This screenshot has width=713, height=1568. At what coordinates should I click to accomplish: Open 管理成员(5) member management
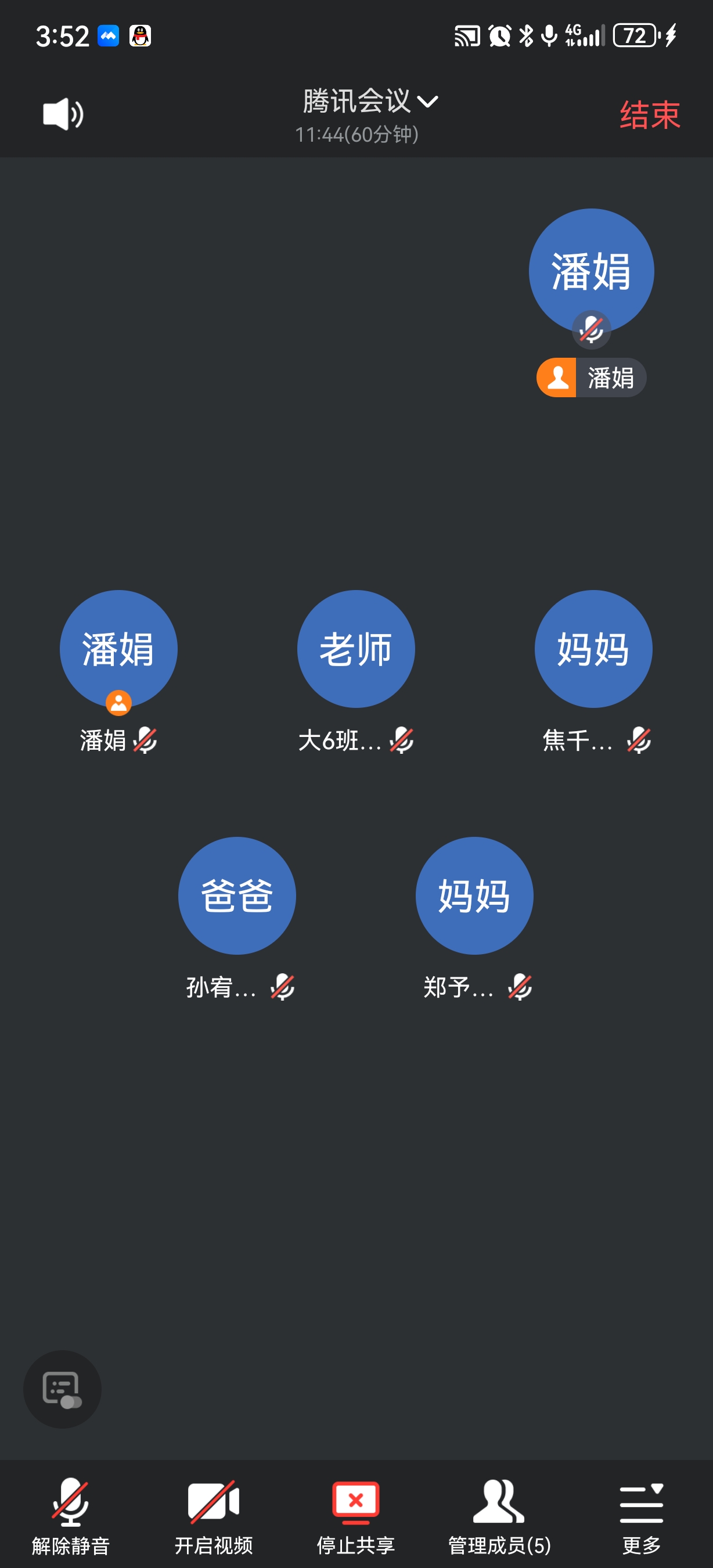499,1516
